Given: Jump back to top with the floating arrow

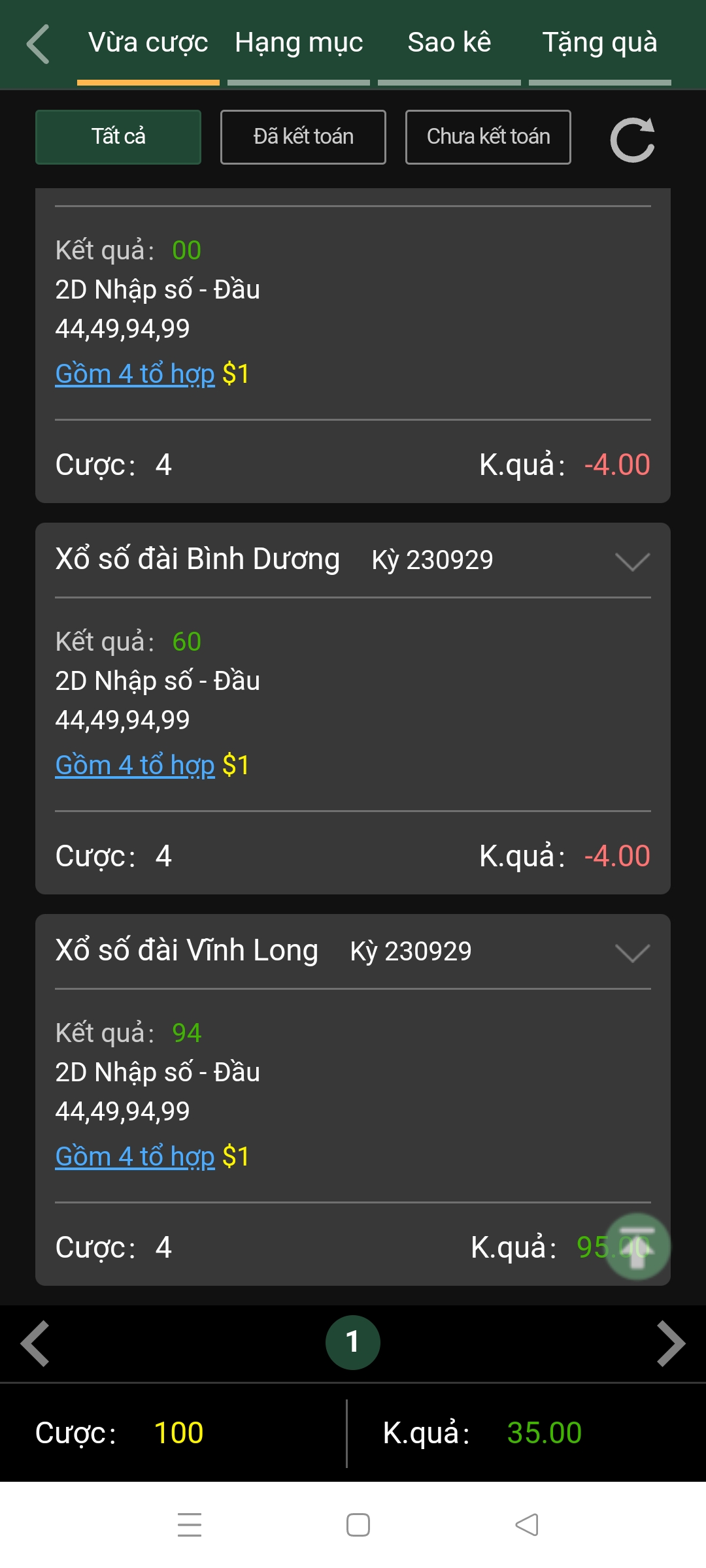Looking at the screenshot, I should (637, 1247).
